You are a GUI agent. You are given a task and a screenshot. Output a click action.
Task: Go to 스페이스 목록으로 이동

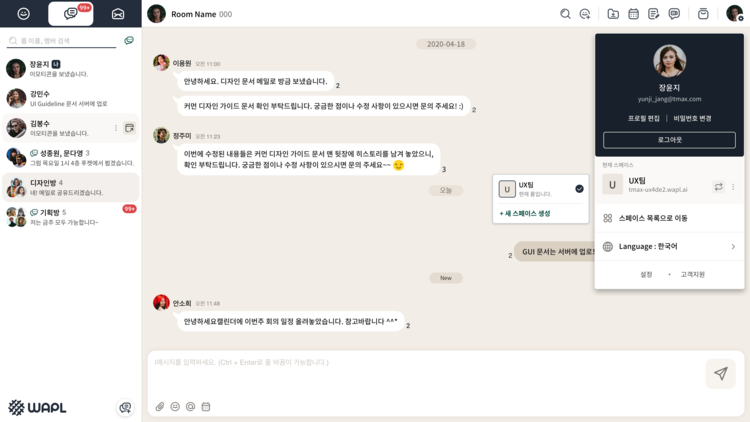652,218
